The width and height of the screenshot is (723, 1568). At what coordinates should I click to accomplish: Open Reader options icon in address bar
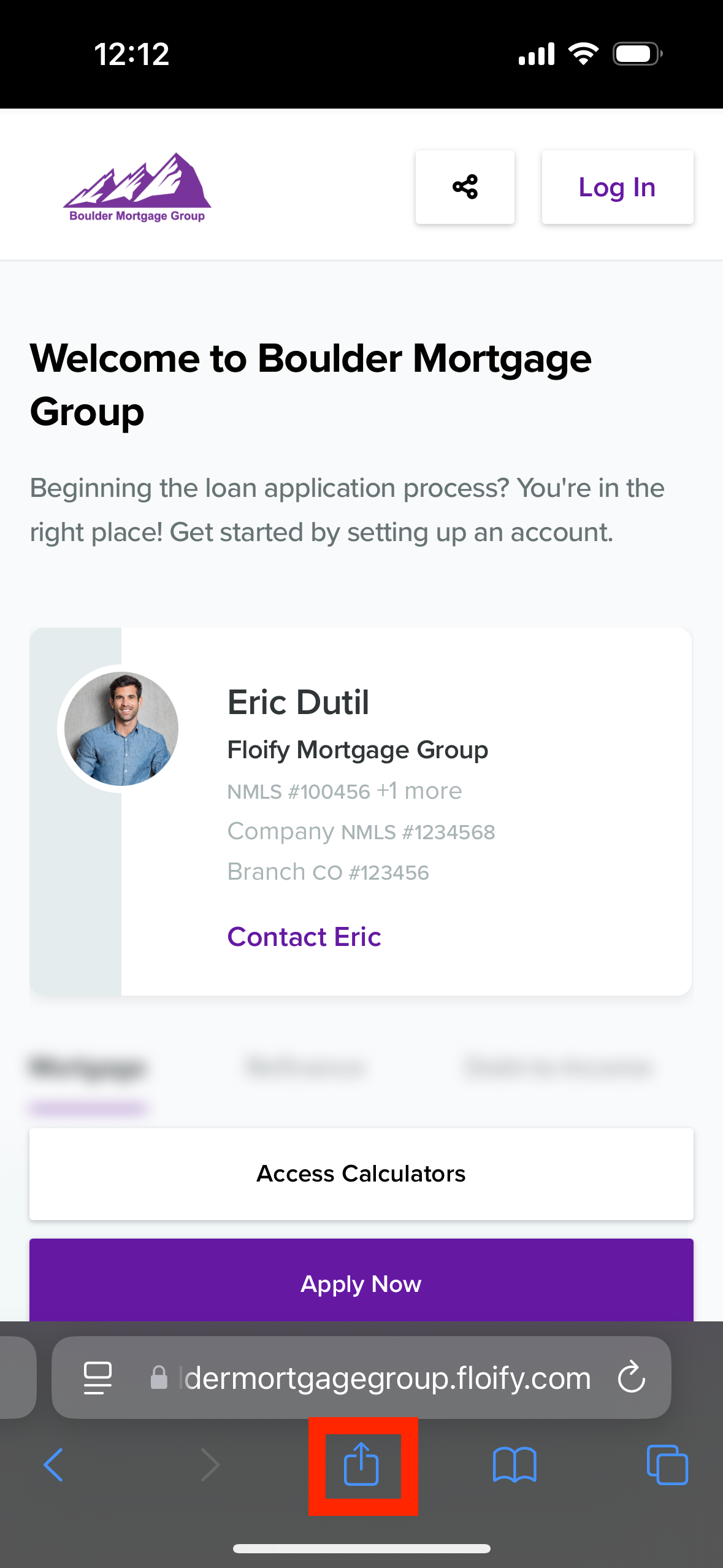point(97,1378)
